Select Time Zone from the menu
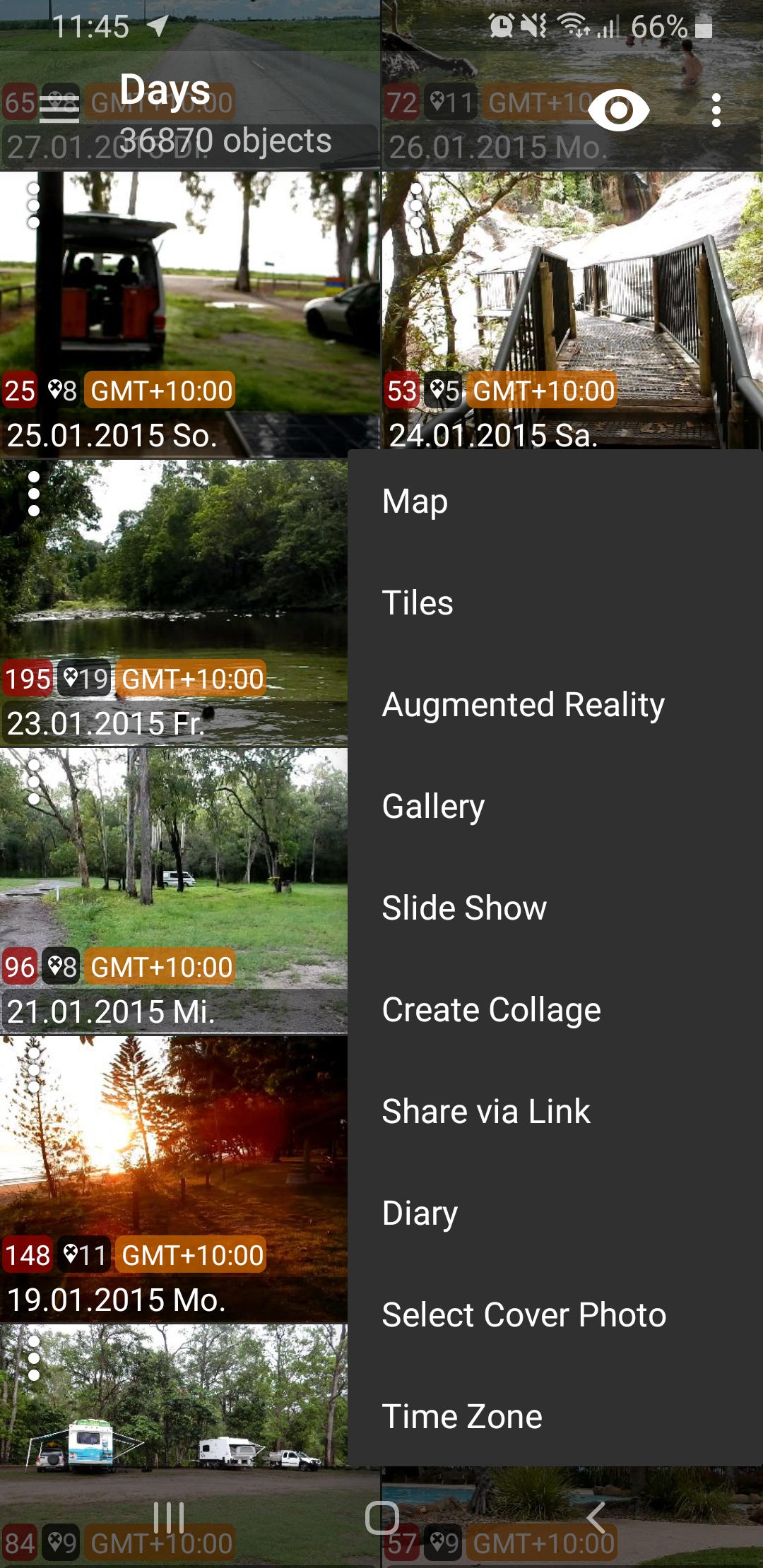 463,1415
